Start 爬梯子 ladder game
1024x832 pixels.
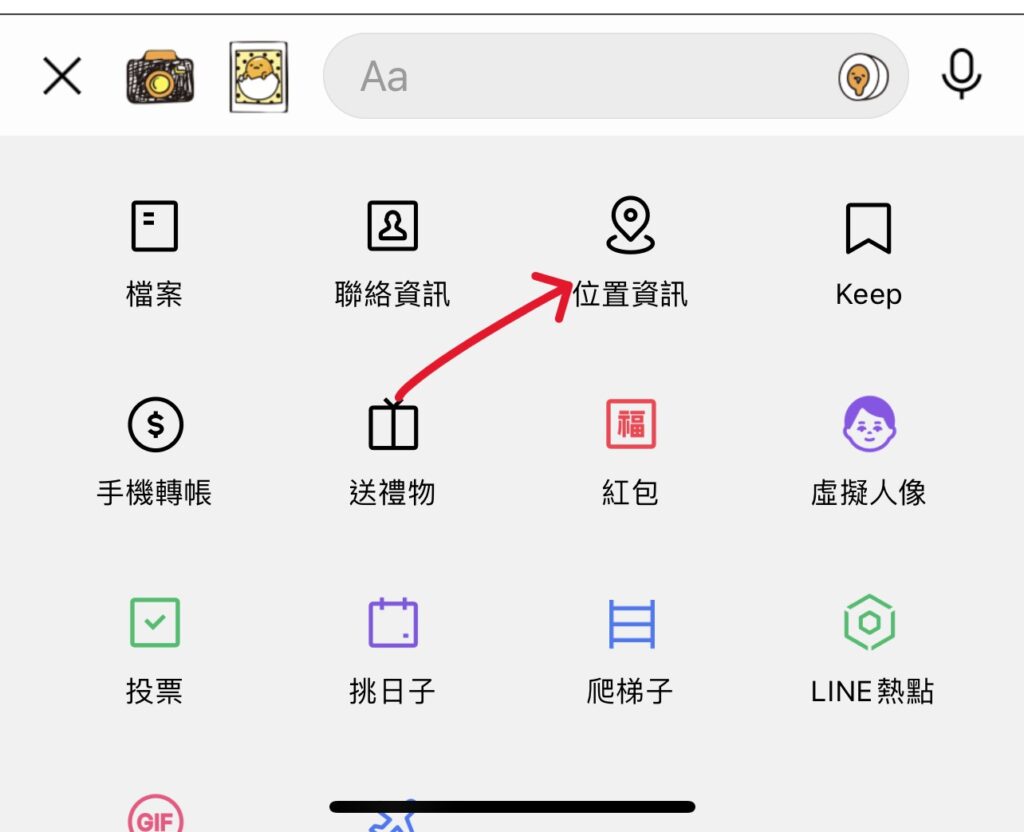coord(630,646)
